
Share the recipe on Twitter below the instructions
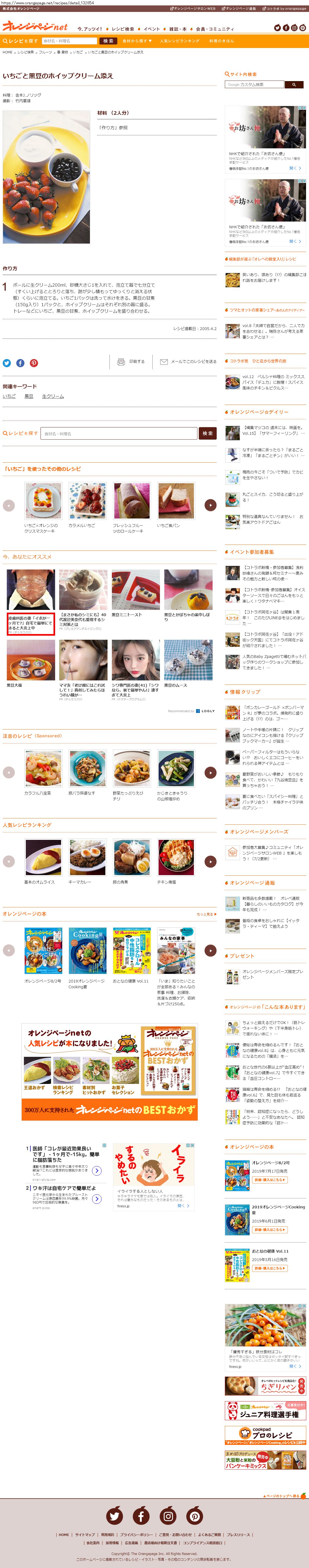[7, 363]
